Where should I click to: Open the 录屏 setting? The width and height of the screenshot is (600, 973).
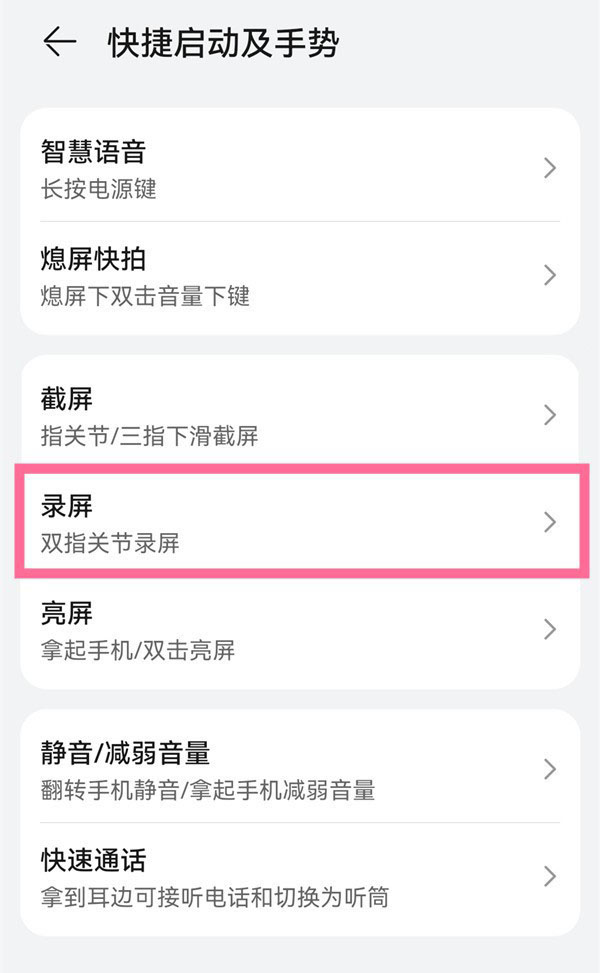pyautogui.click(x=300, y=522)
